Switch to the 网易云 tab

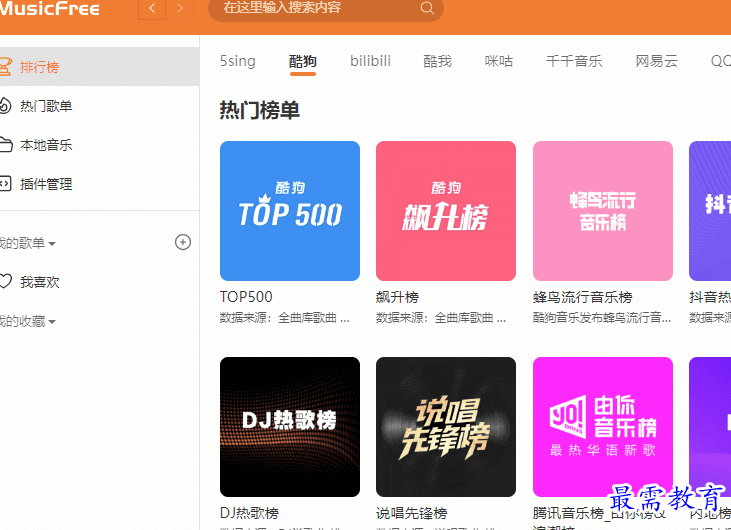[x=656, y=61]
